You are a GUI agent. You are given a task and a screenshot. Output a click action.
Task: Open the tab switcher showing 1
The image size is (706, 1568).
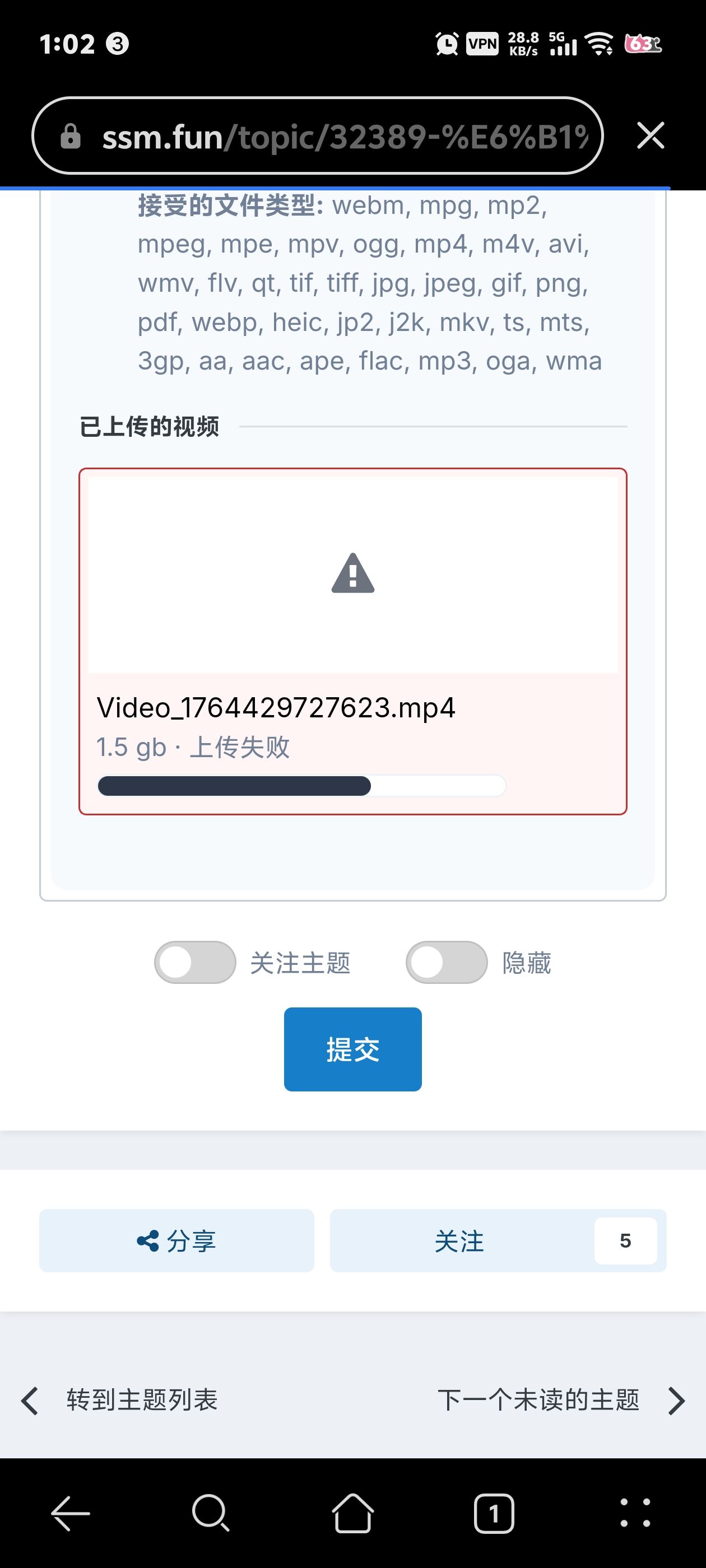(x=494, y=1513)
